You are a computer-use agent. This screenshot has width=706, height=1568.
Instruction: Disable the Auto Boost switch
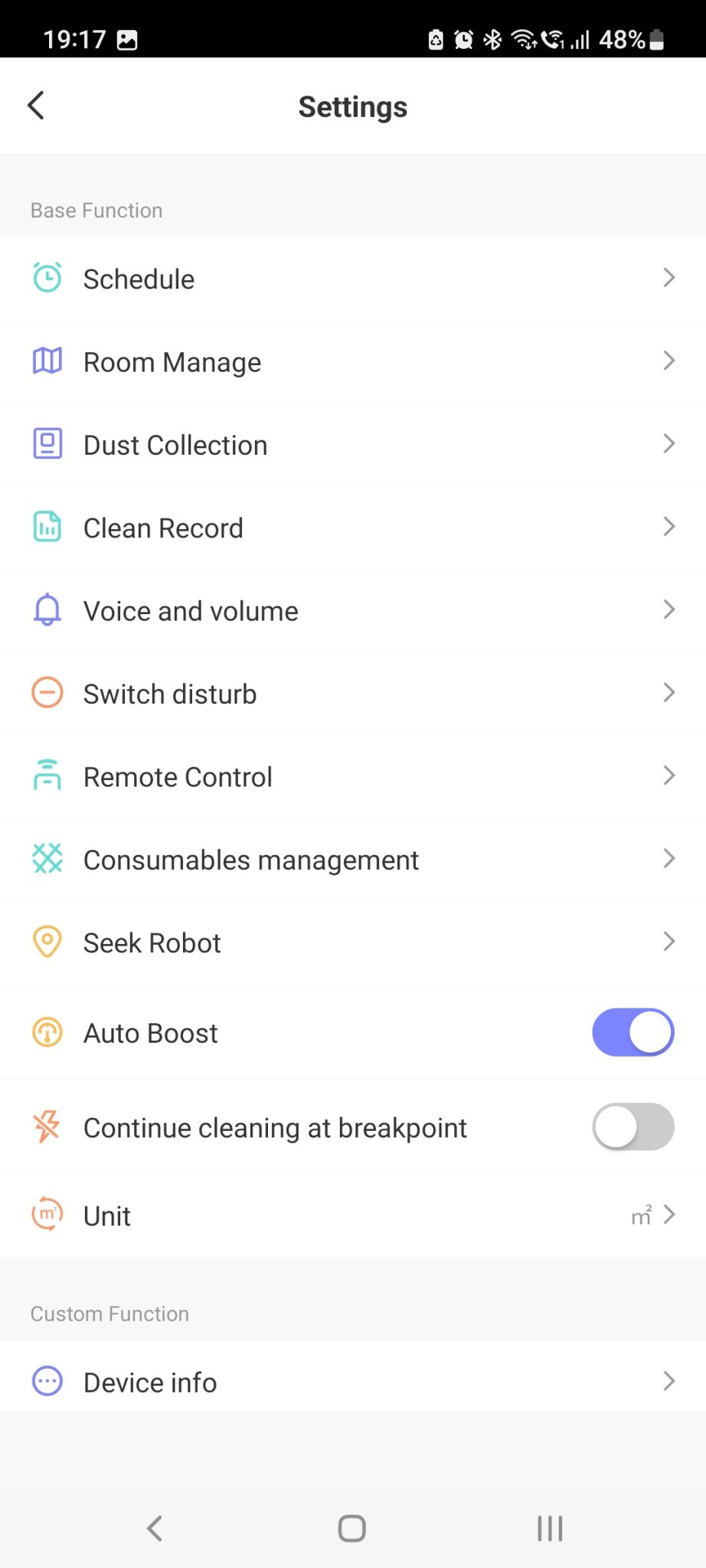(632, 1032)
